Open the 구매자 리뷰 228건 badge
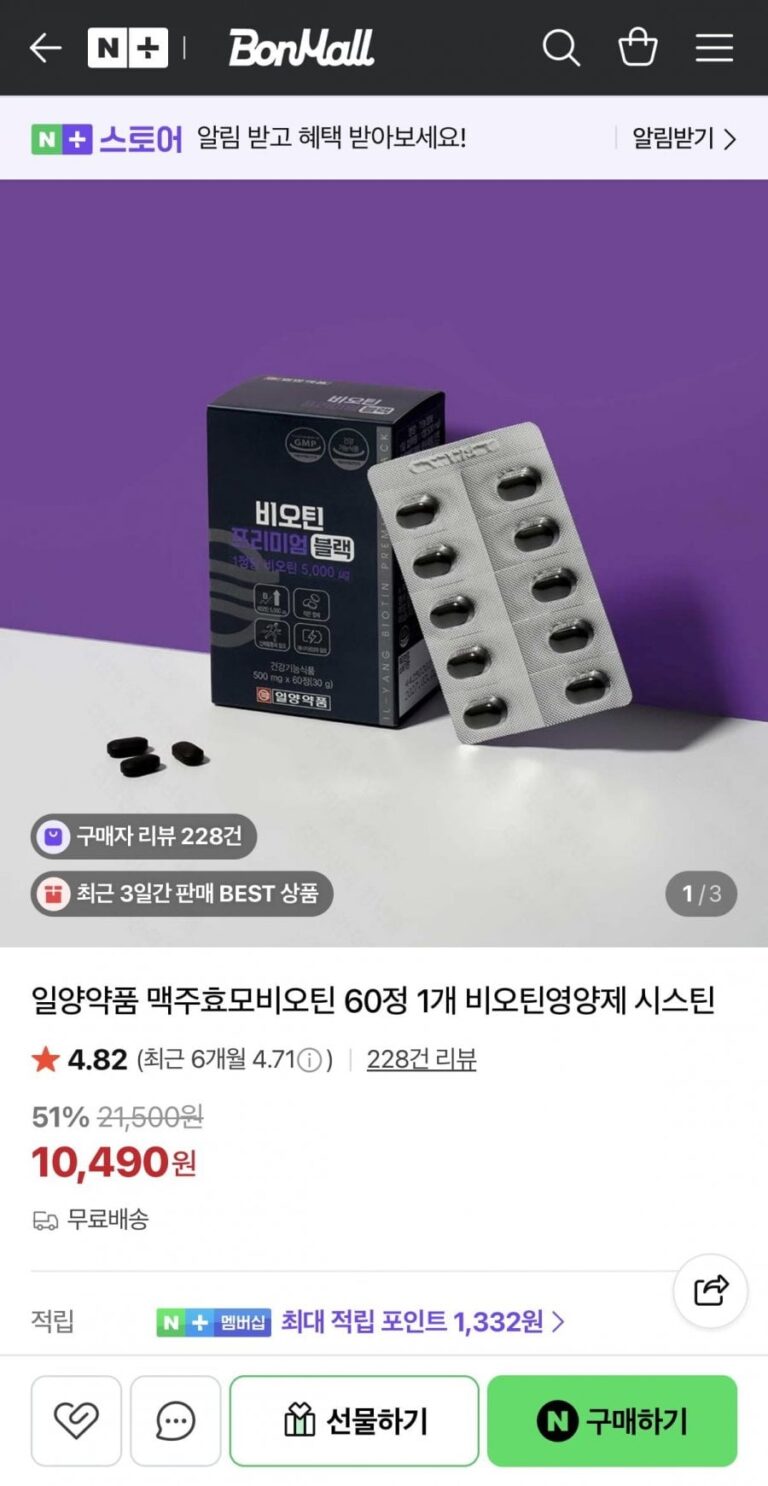This screenshot has height=1486, width=768. 144,836
